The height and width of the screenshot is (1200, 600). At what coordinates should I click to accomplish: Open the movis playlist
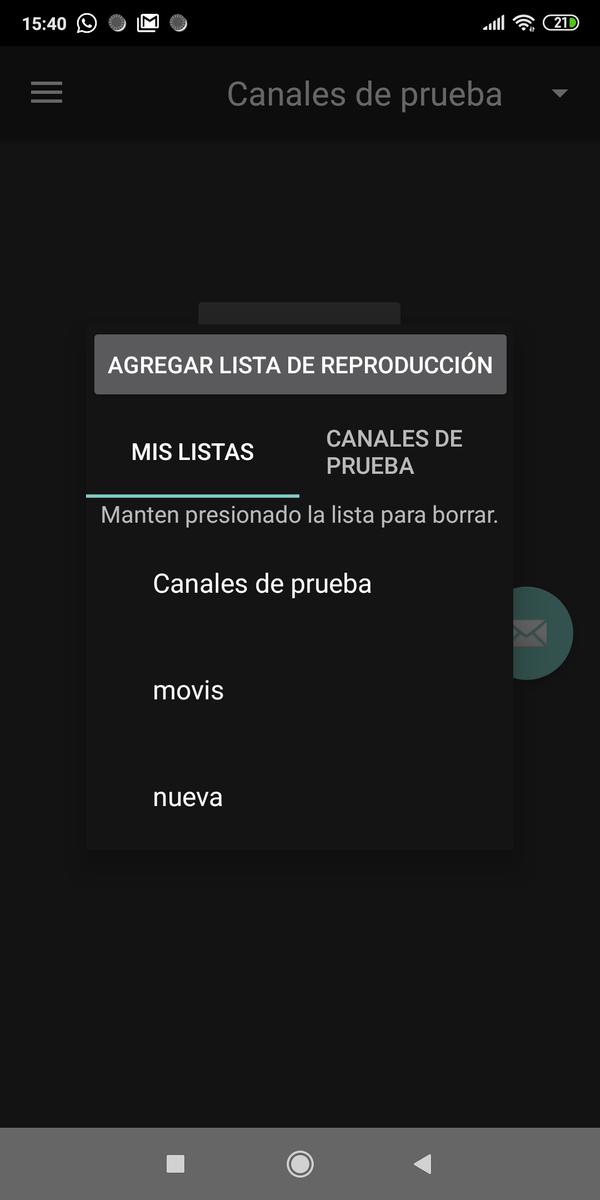coord(188,690)
